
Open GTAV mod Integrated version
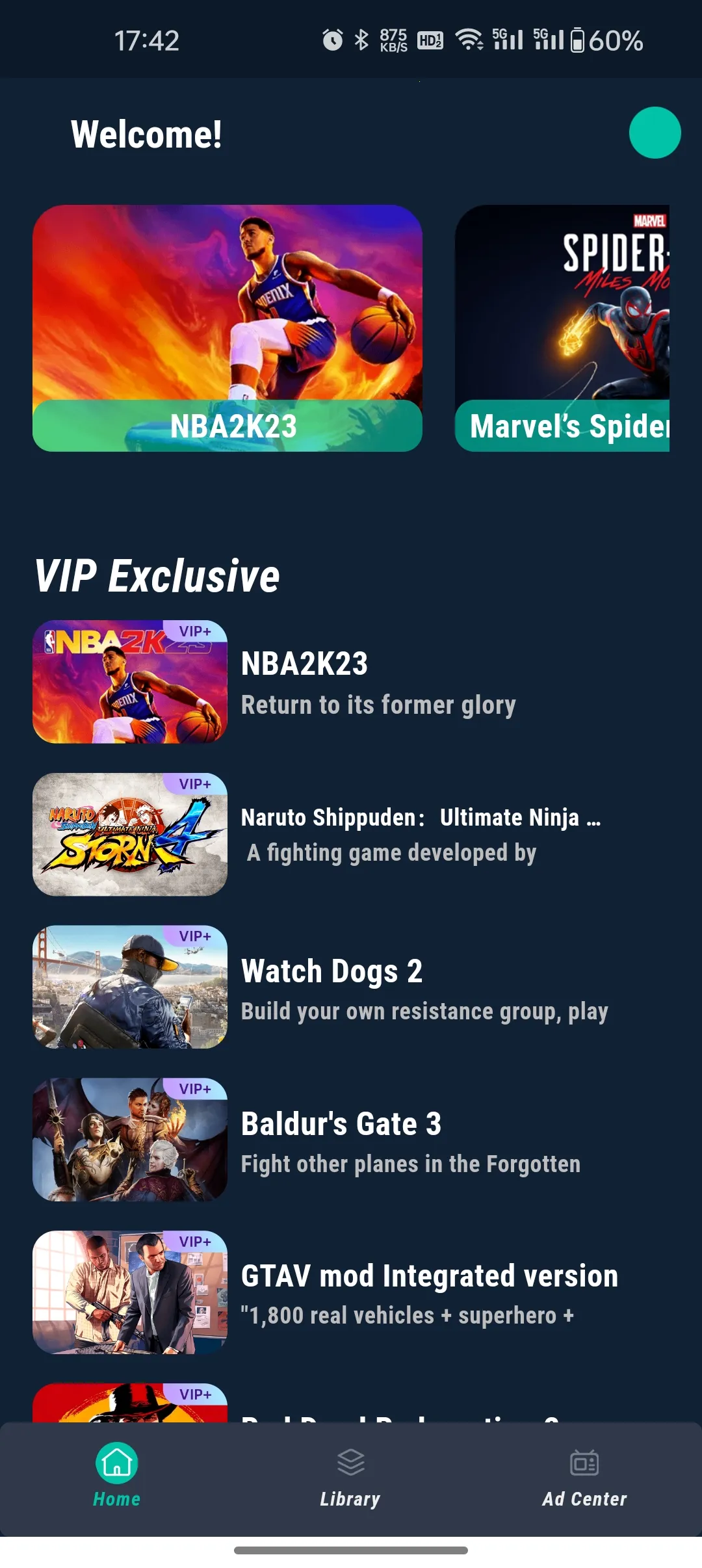[x=351, y=1292]
